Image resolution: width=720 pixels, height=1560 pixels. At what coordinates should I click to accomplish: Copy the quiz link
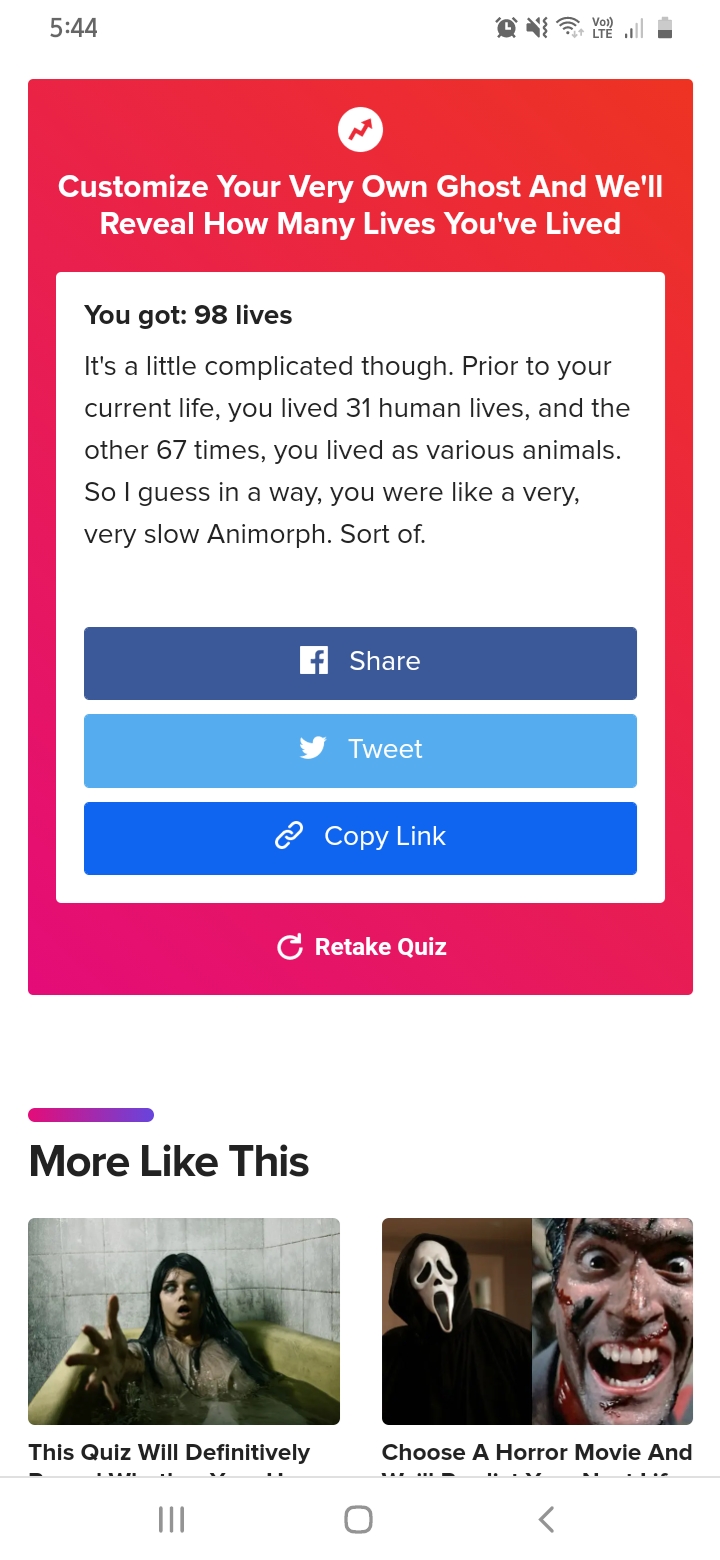tap(360, 838)
